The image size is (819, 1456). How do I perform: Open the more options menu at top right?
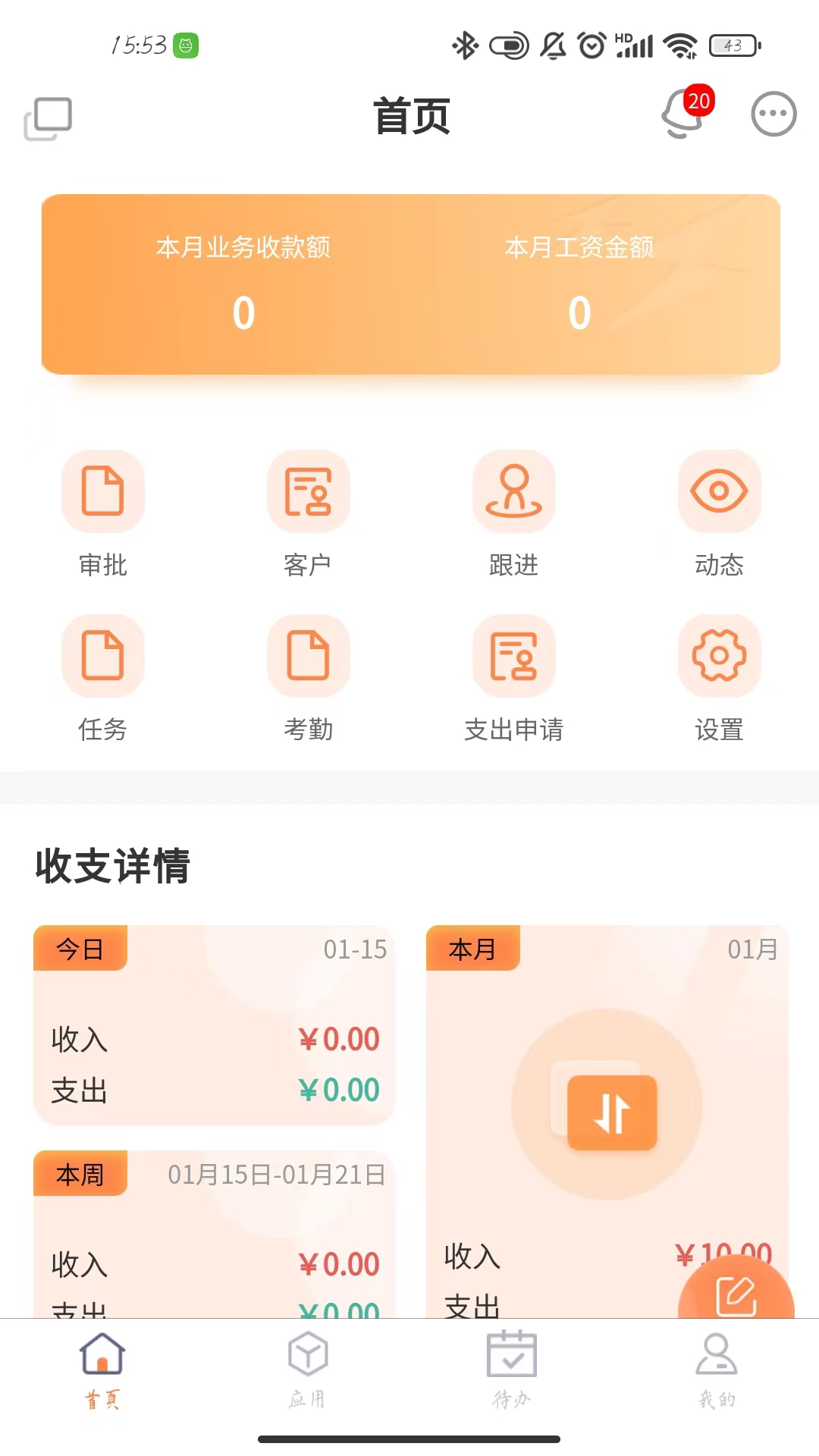tap(773, 114)
